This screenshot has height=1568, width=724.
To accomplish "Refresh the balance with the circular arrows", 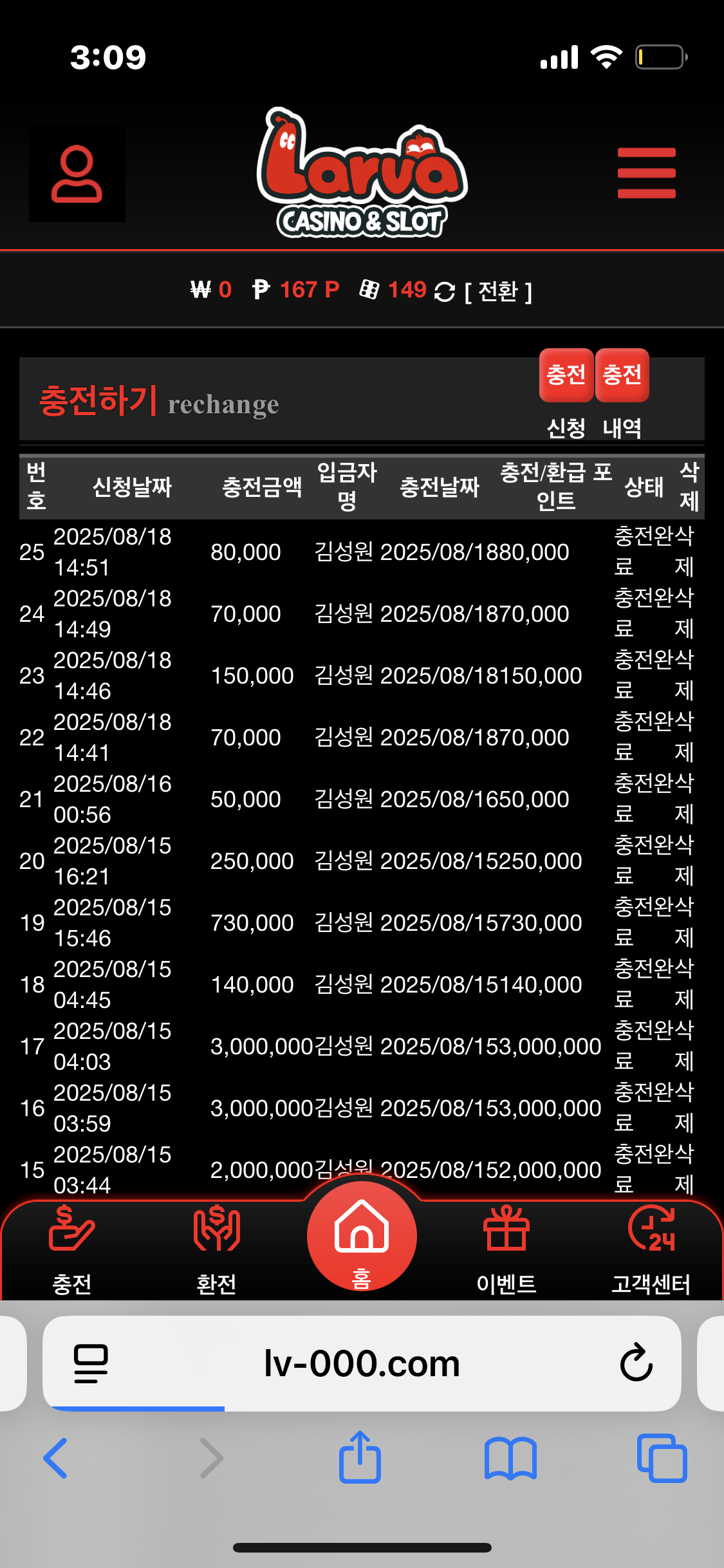I will coord(445,292).
